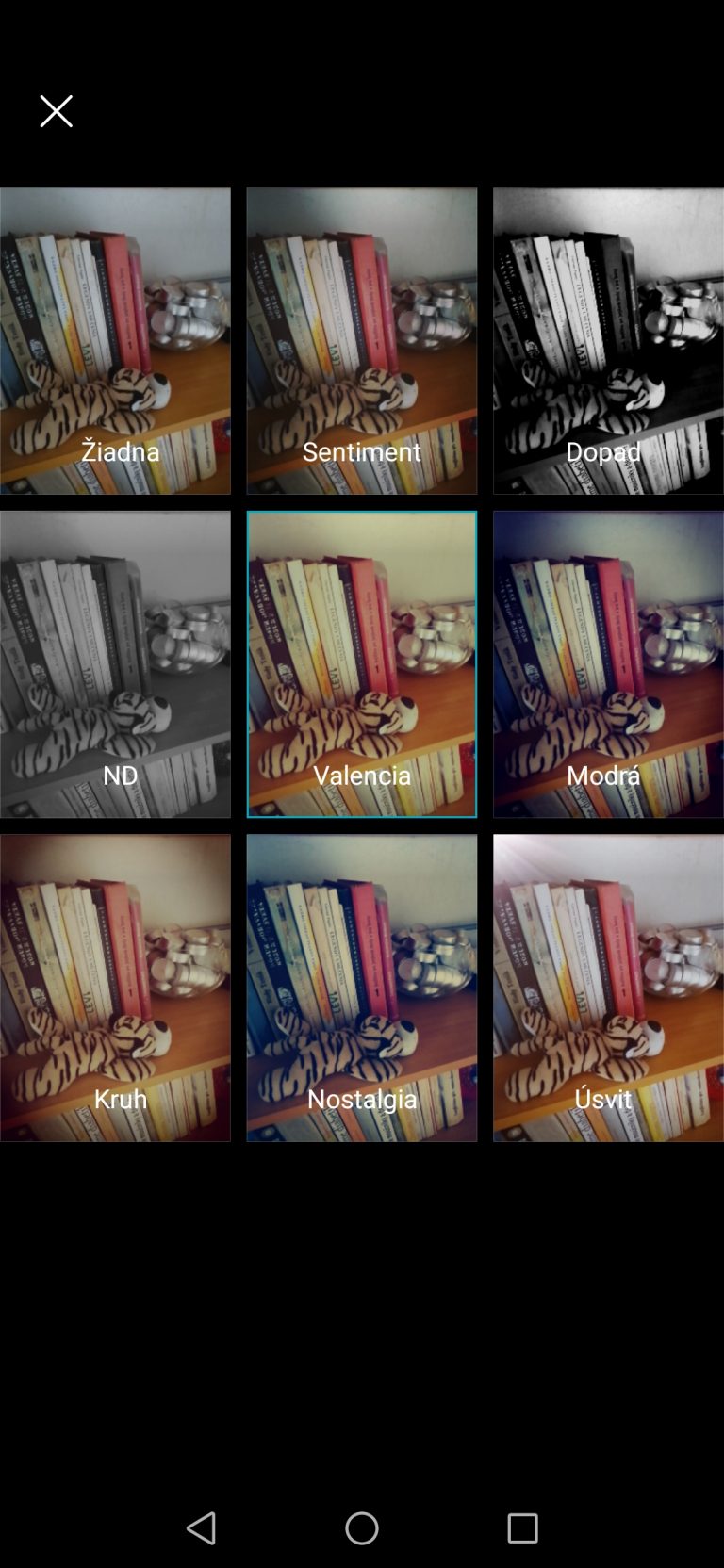Choose the Dopad filter
The height and width of the screenshot is (1568, 724).
click(x=608, y=340)
